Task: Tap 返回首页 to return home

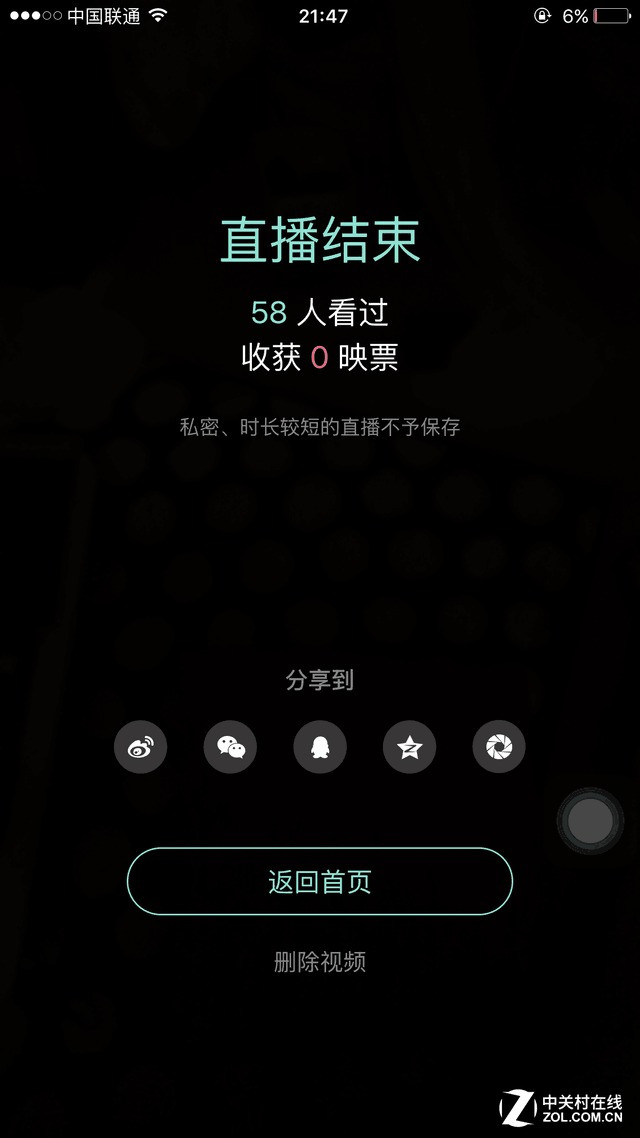Action: pyautogui.click(x=320, y=881)
